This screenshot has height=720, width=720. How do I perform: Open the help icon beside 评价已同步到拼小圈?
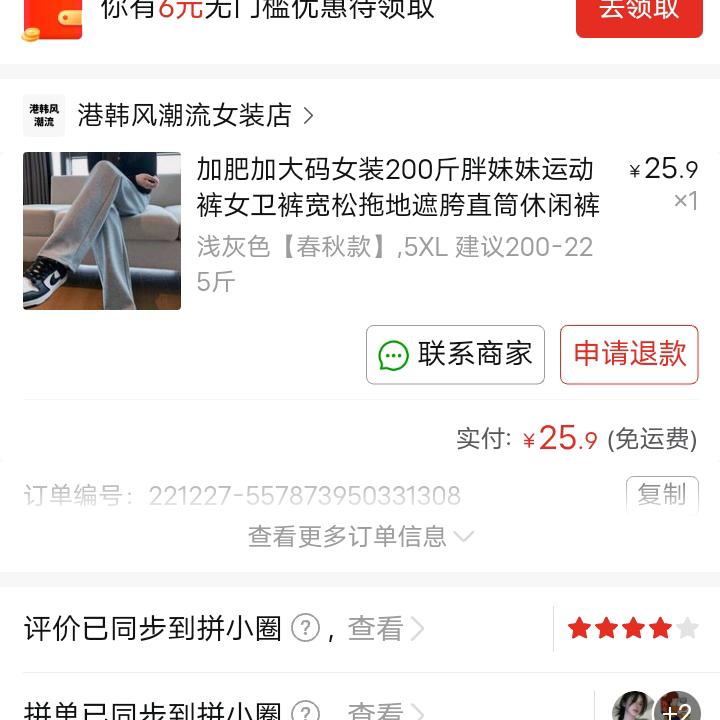tap(305, 628)
